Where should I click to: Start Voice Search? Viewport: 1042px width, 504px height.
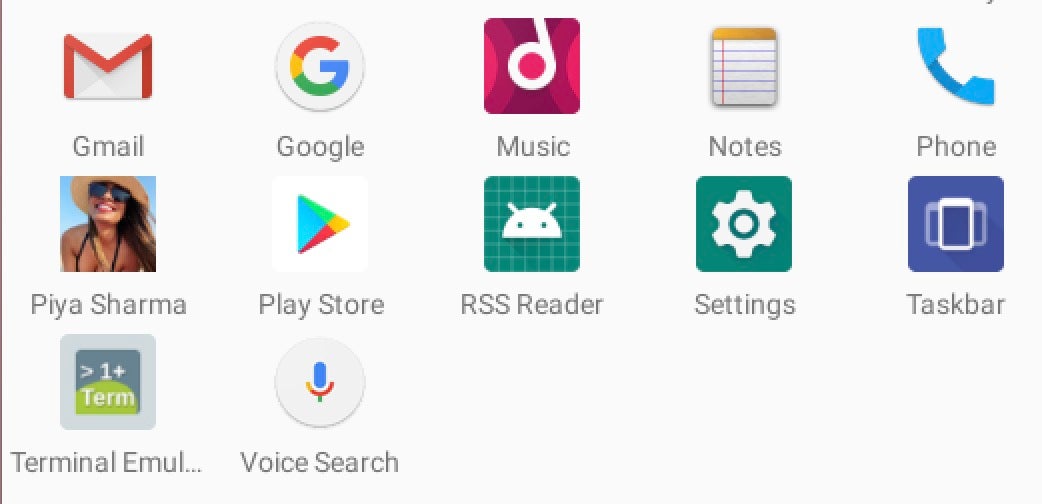[320, 382]
